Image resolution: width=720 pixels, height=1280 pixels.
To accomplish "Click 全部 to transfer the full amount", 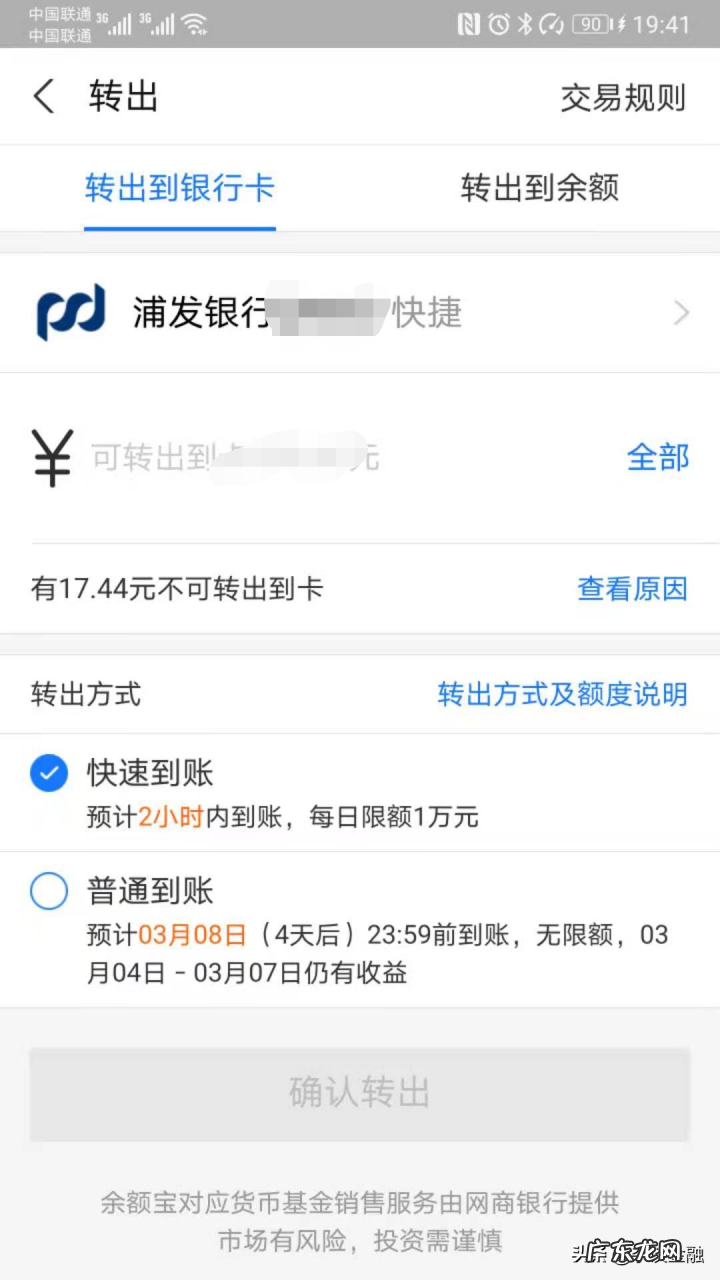I will click(659, 457).
